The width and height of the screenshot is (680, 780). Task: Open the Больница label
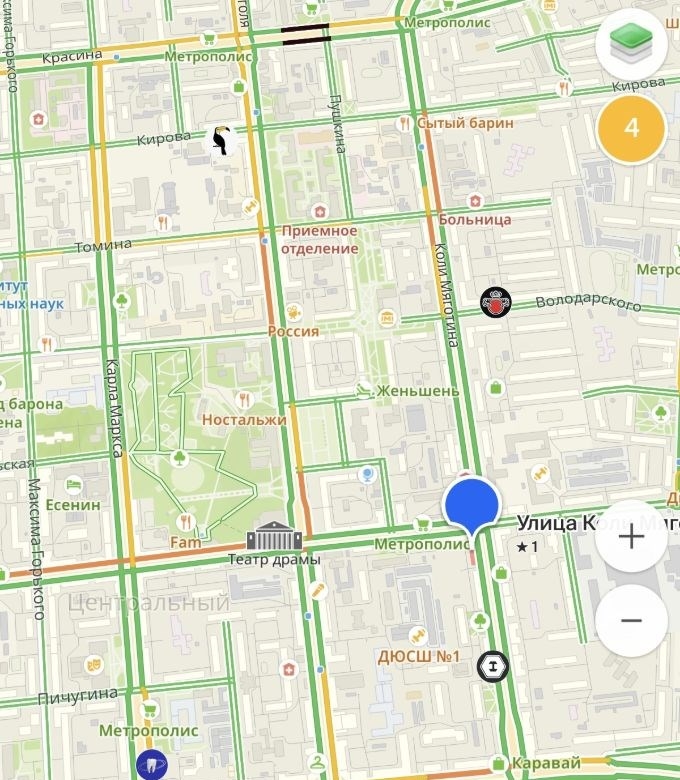pyautogui.click(x=474, y=219)
